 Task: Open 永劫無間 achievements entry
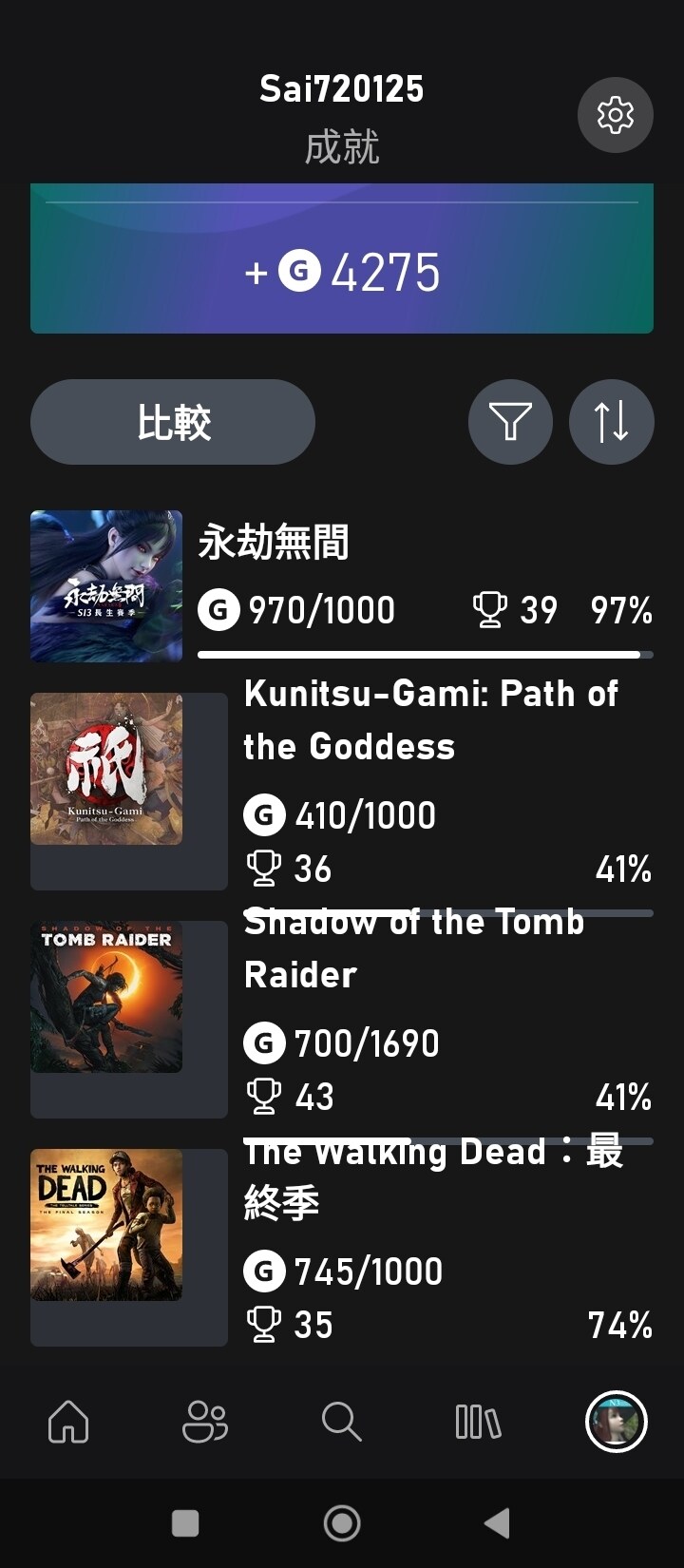pos(342,586)
